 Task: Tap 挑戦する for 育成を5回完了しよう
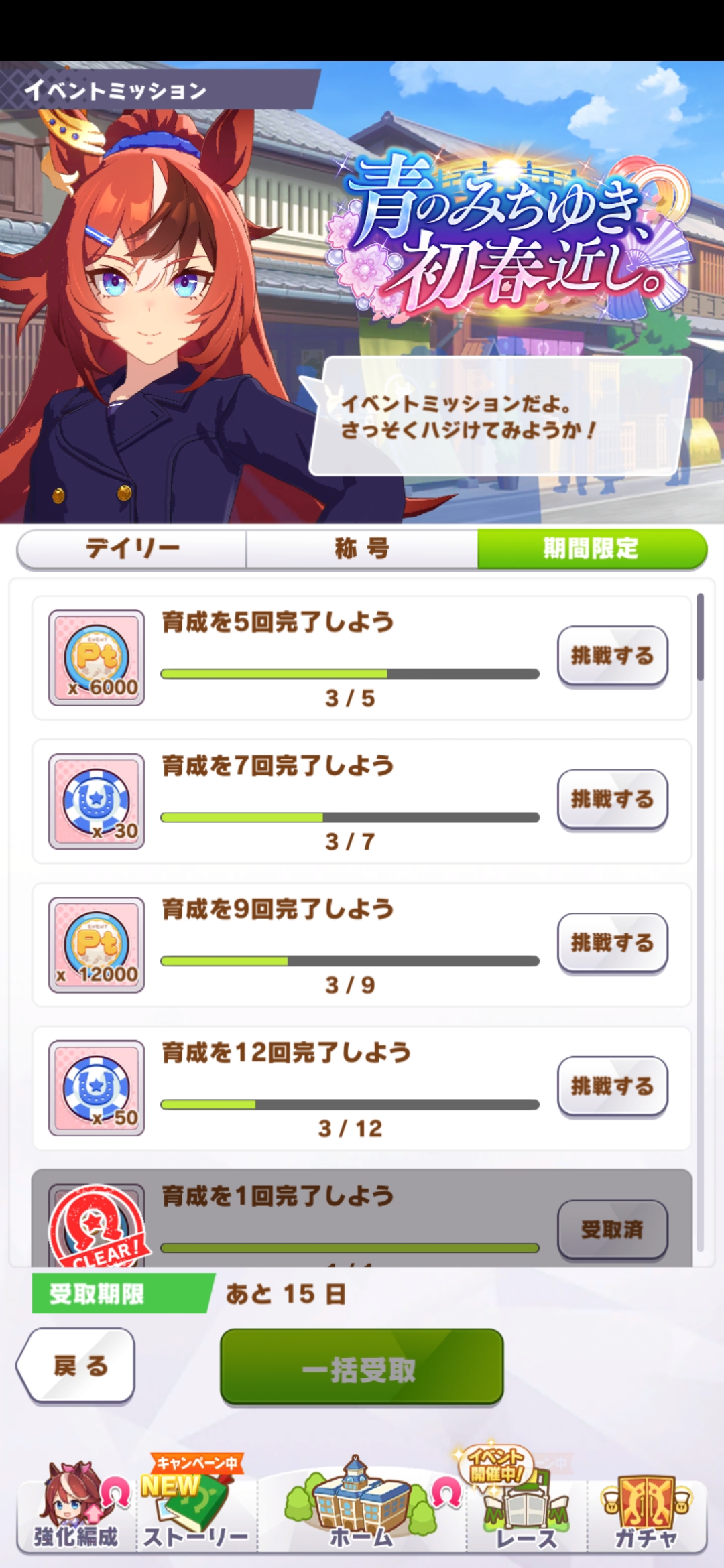[612, 656]
